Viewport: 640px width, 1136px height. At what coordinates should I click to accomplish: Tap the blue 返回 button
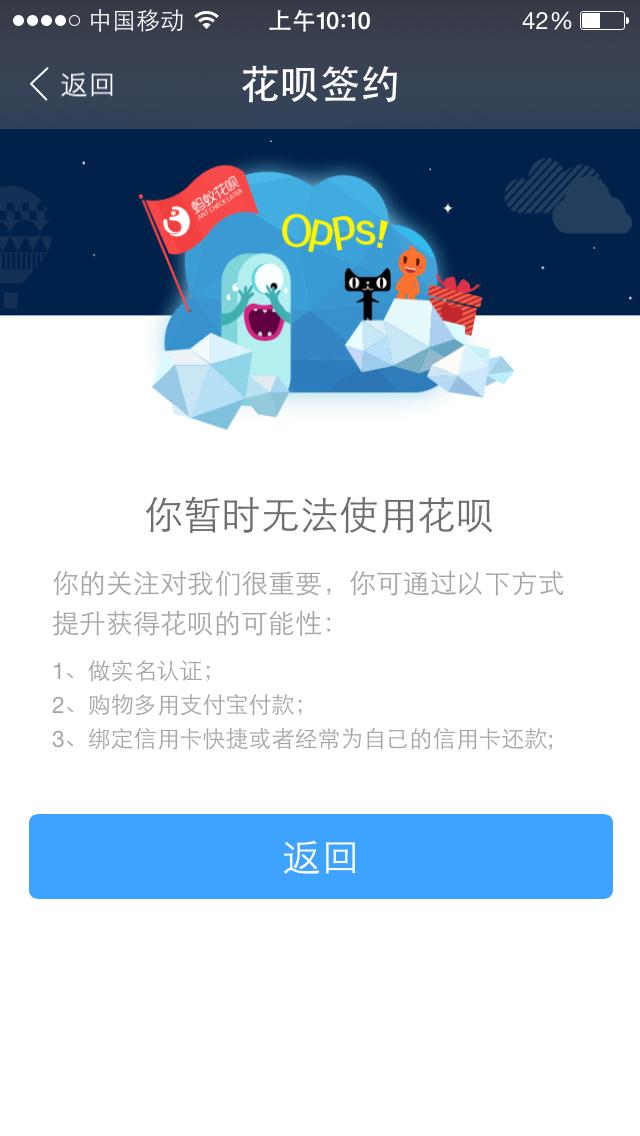tap(320, 857)
